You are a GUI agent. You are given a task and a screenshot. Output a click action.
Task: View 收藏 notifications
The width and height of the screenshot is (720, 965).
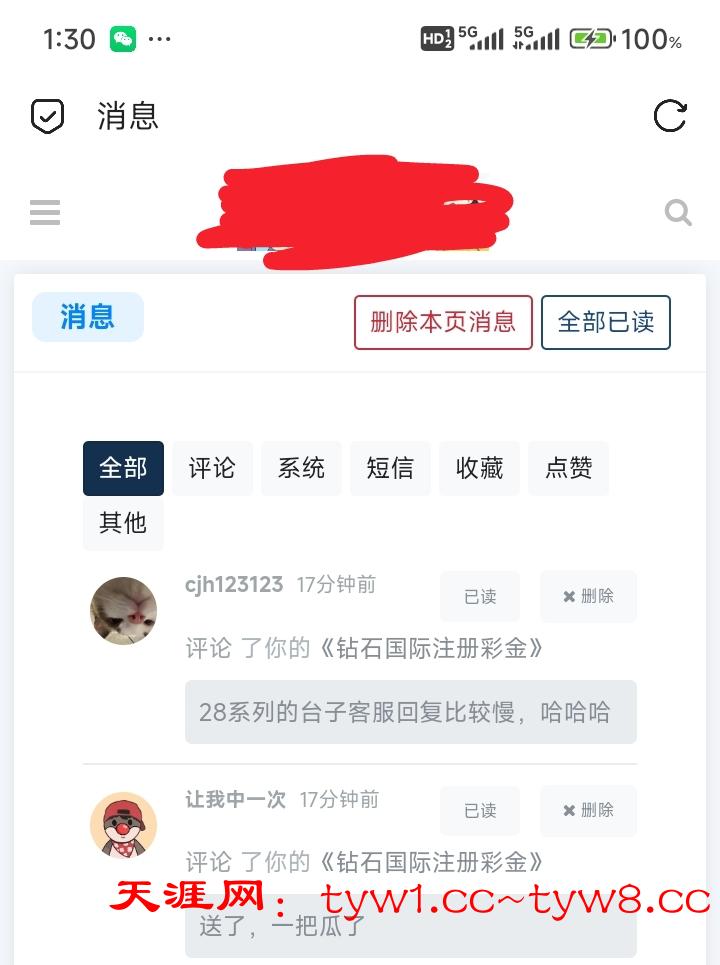pyautogui.click(x=479, y=468)
